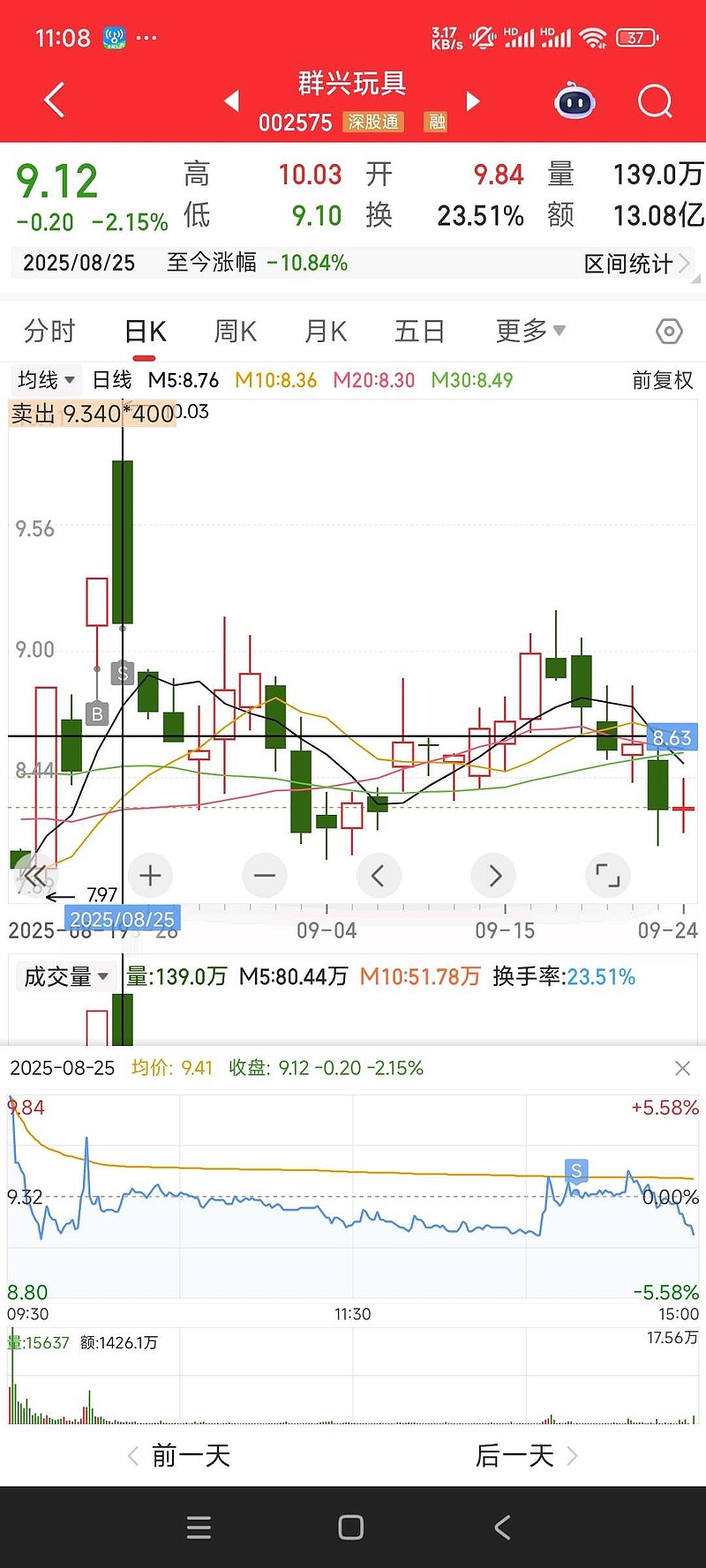Switch to the next stock
The width and height of the screenshot is (706, 1568).
point(473,101)
